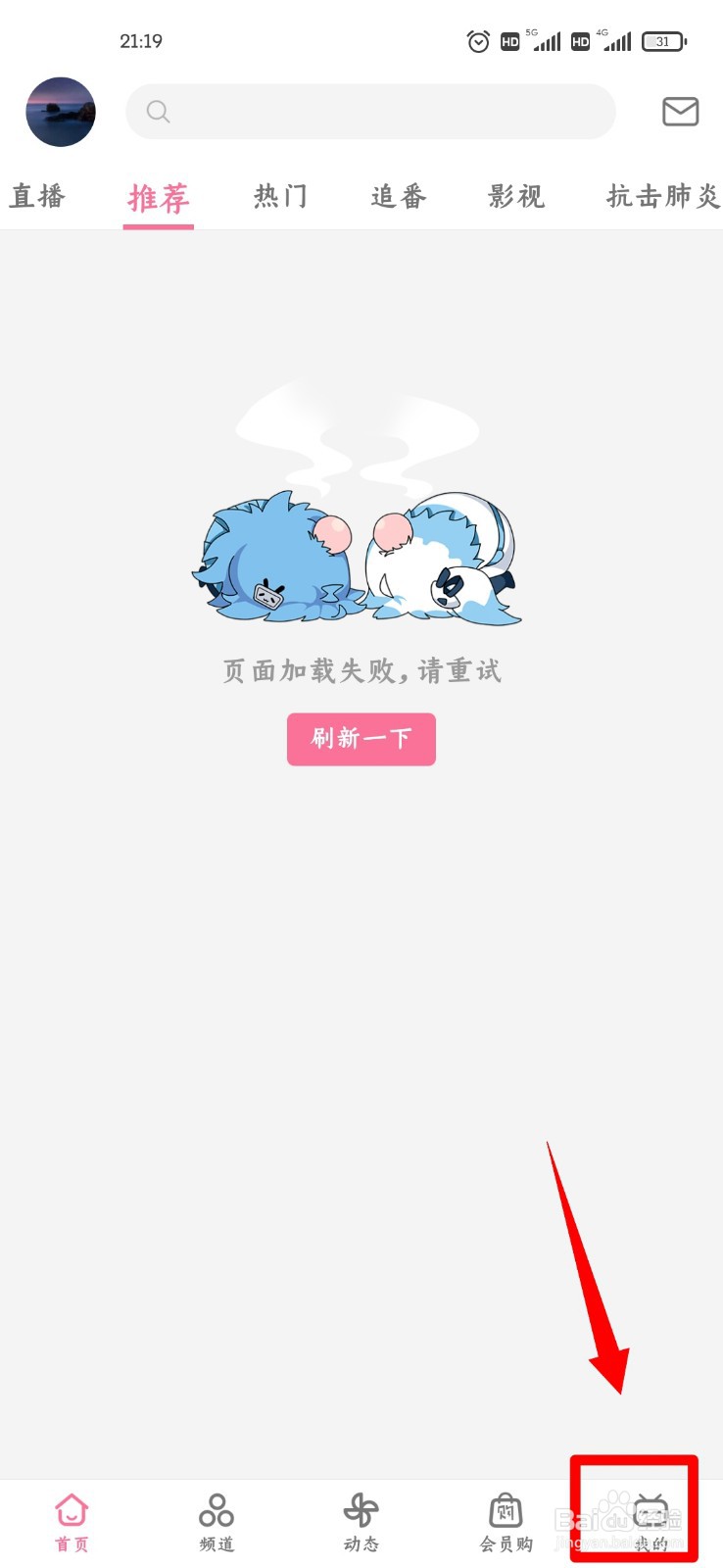
Task: Switch to the 影视 movies tab
Action: click(515, 196)
